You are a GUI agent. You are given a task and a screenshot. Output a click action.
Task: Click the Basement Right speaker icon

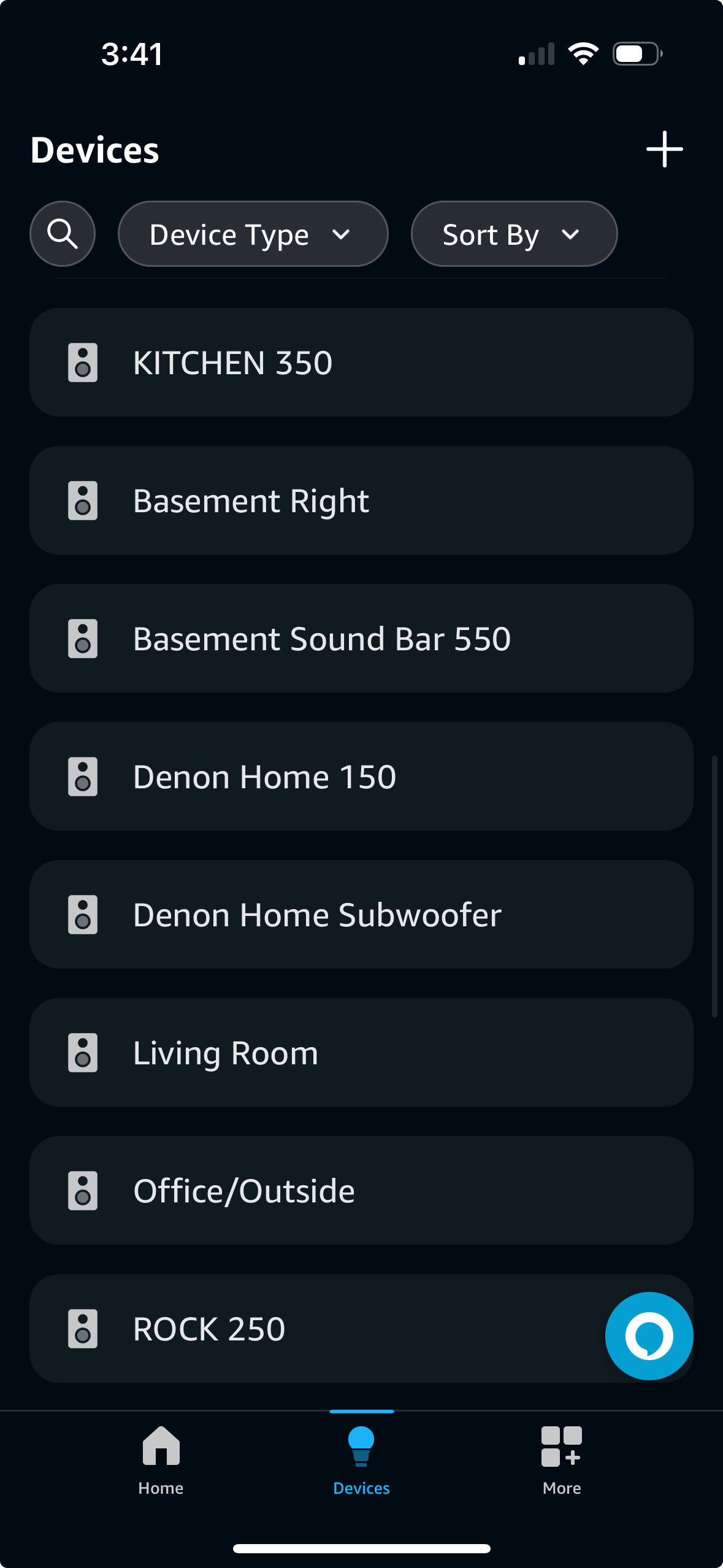(x=83, y=501)
